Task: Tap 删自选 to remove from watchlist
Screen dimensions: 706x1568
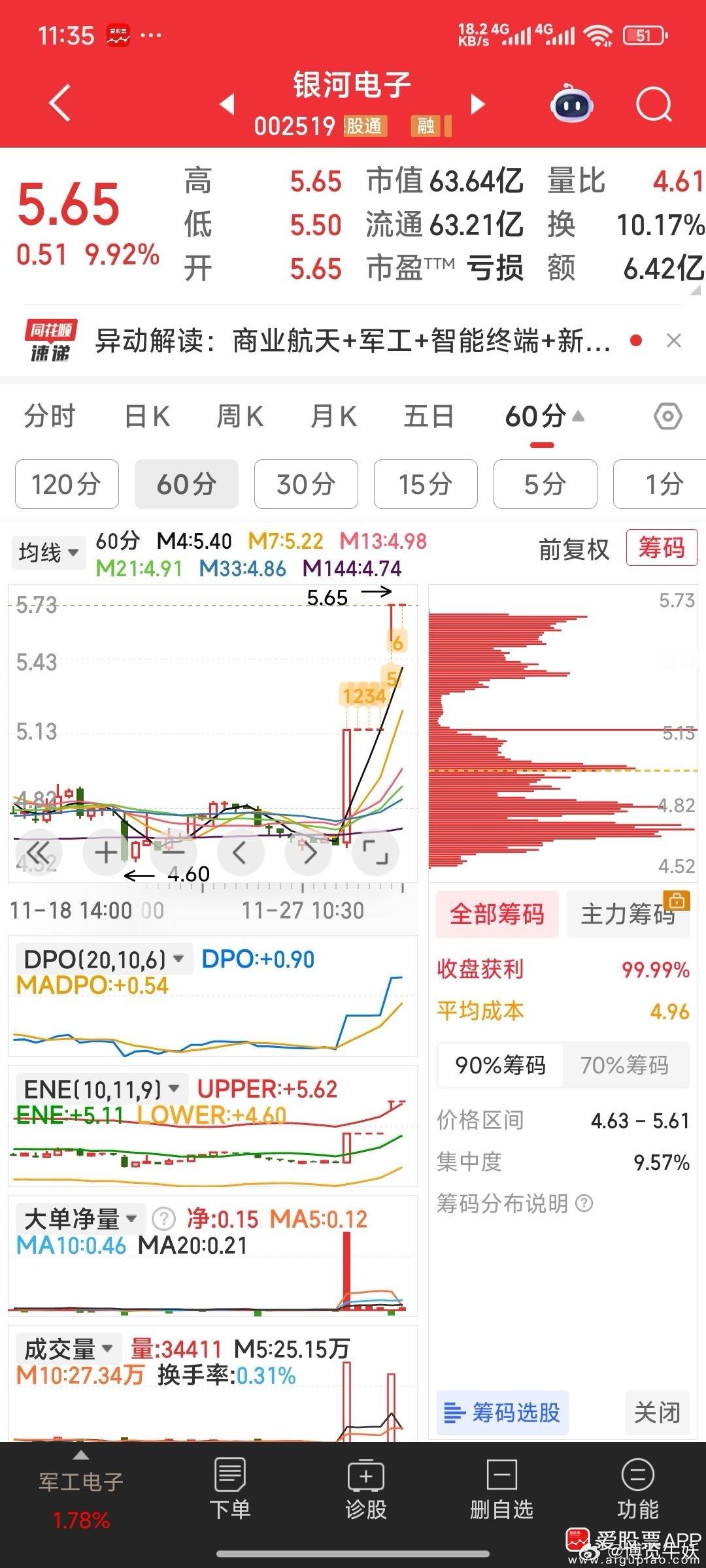Action: 501,1490
